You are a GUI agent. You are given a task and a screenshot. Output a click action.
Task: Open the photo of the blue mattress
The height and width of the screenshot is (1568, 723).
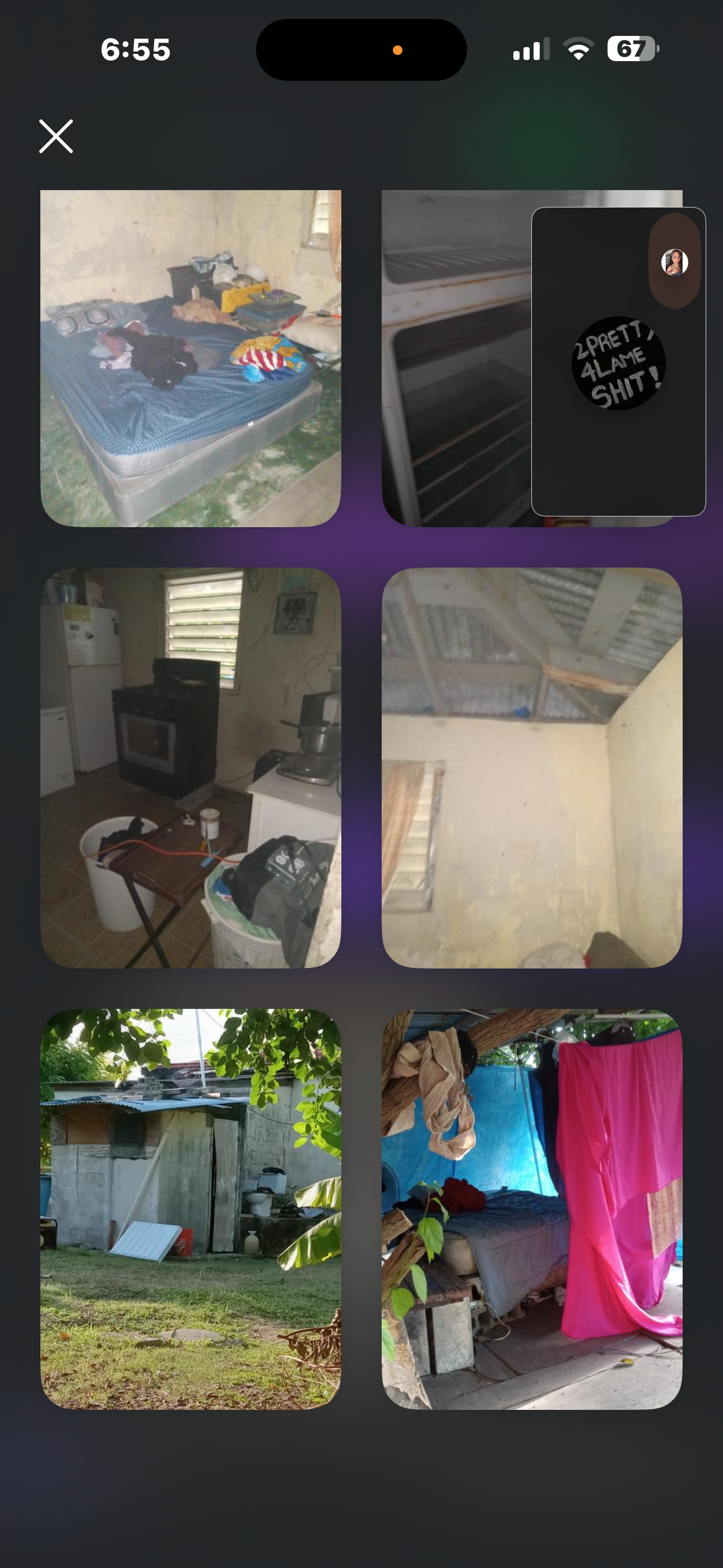[x=191, y=358]
